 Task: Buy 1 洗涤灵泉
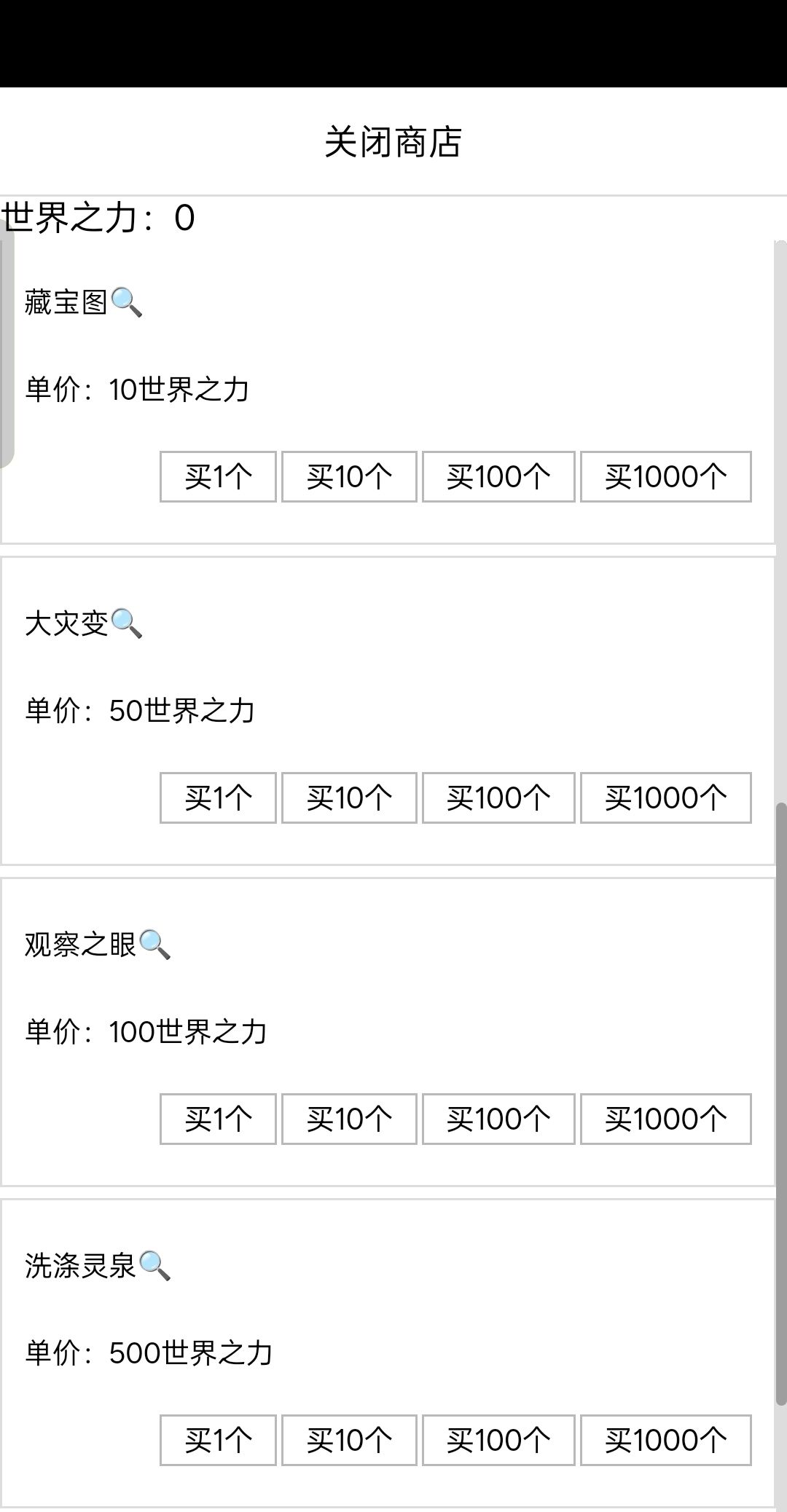[x=218, y=1441]
